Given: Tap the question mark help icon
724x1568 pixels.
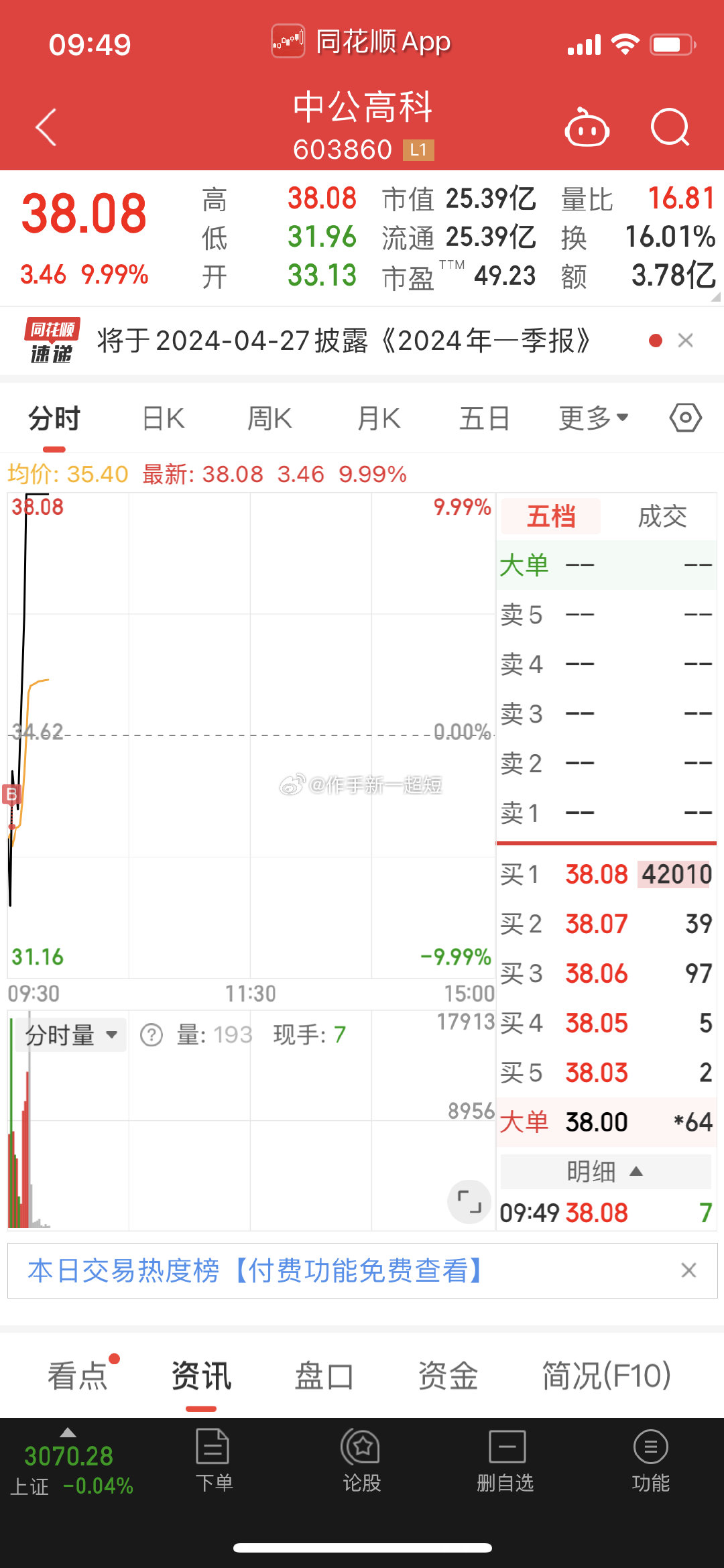Looking at the screenshot, I should pos(153,1034).
